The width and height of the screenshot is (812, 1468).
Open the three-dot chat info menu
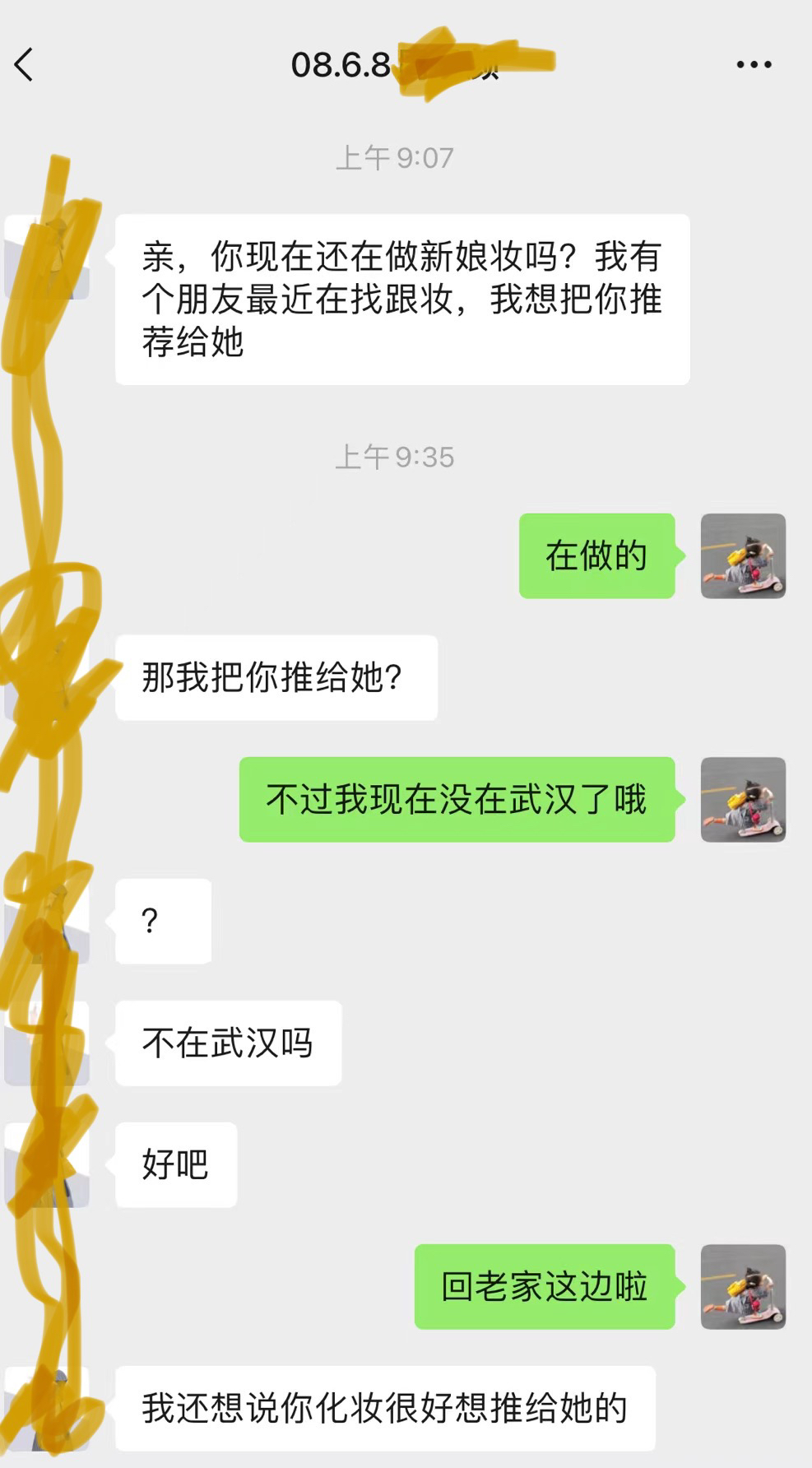[x=754, y=64]
